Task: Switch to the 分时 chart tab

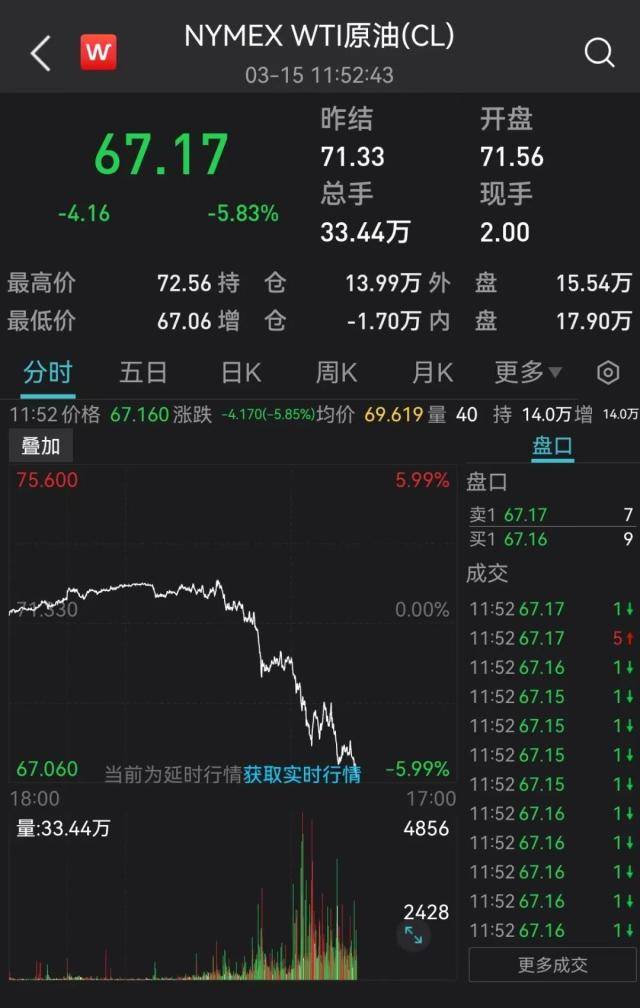Action: pos(47,373)
